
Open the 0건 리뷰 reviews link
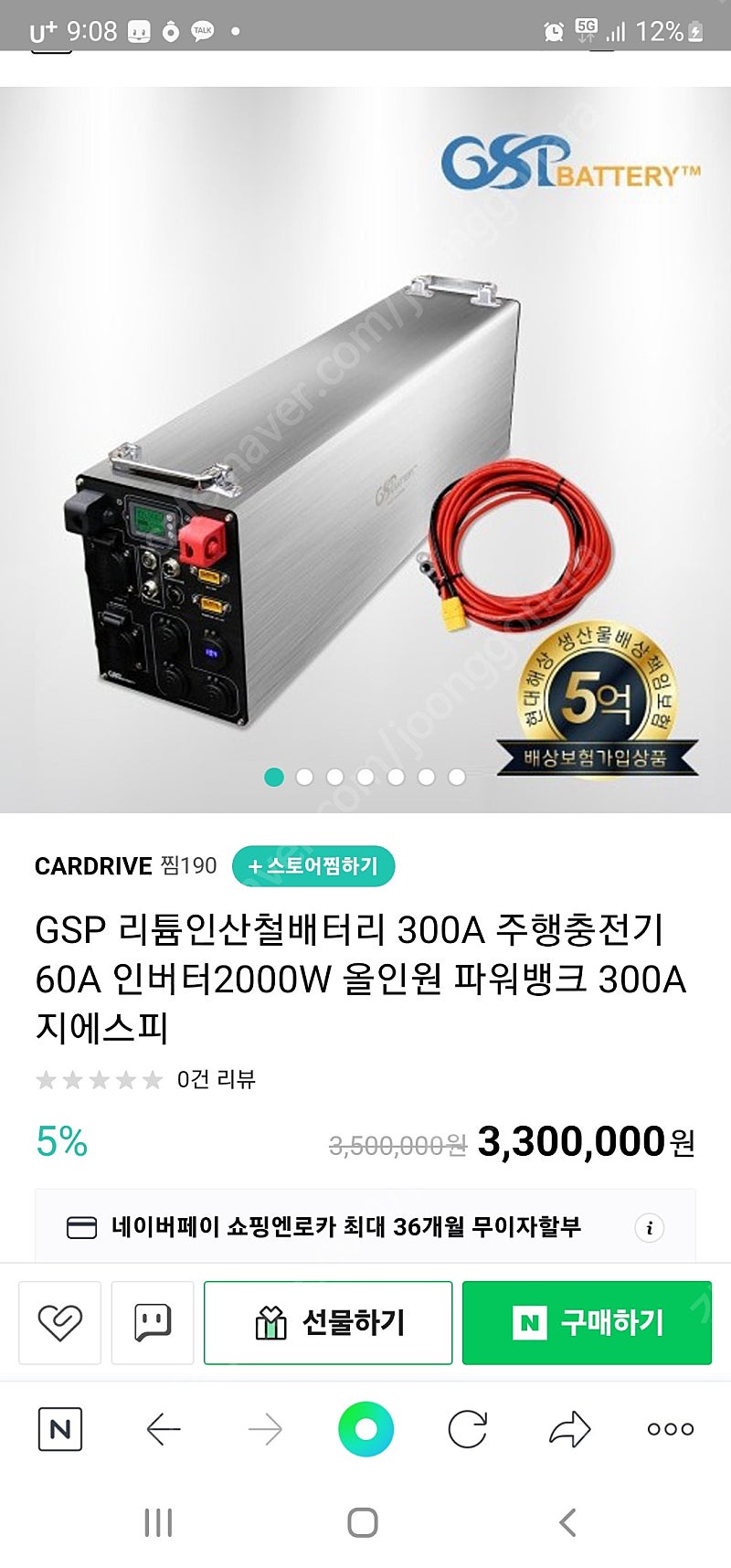point(217,1079)
